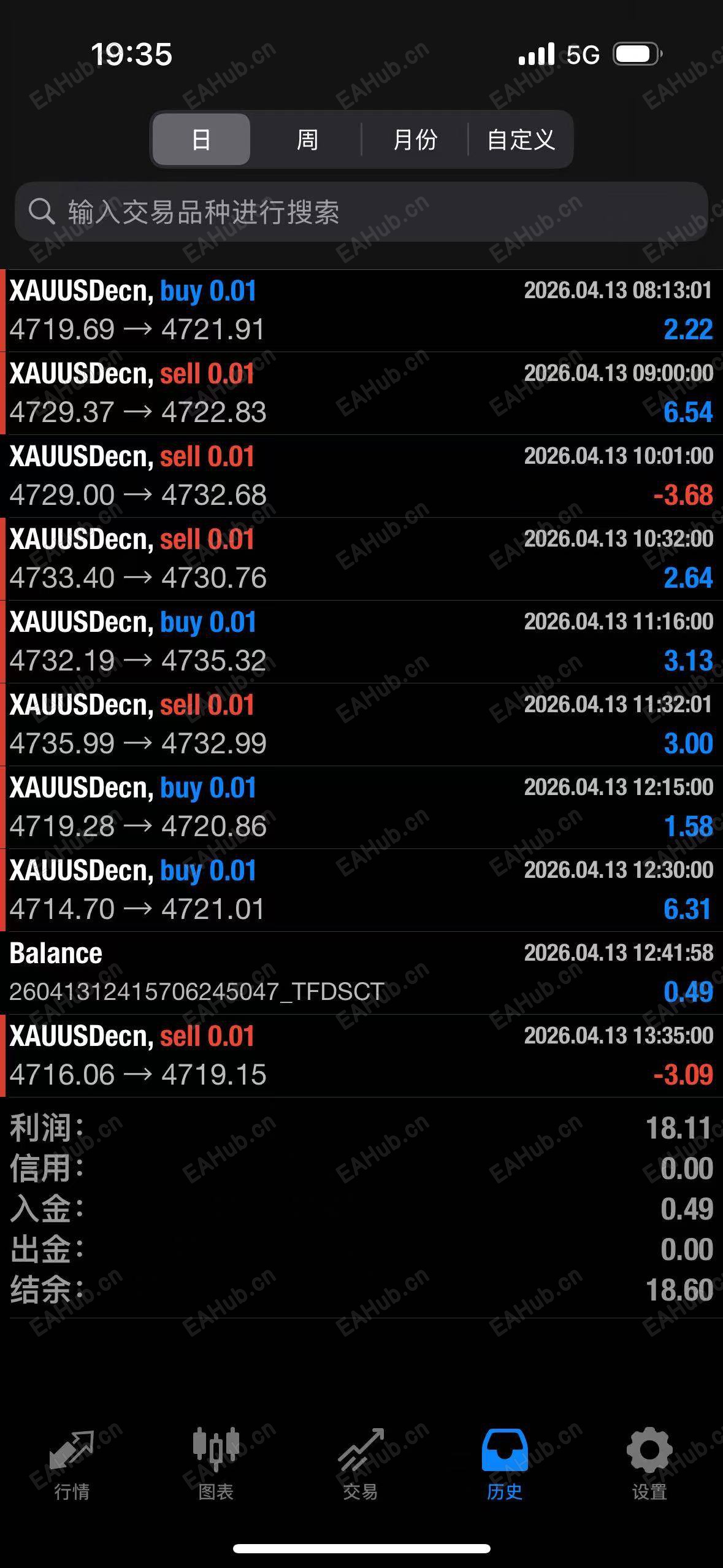Go to the 行情 quotes tab
The image size is (723, 1568).
coord(72,1464)
